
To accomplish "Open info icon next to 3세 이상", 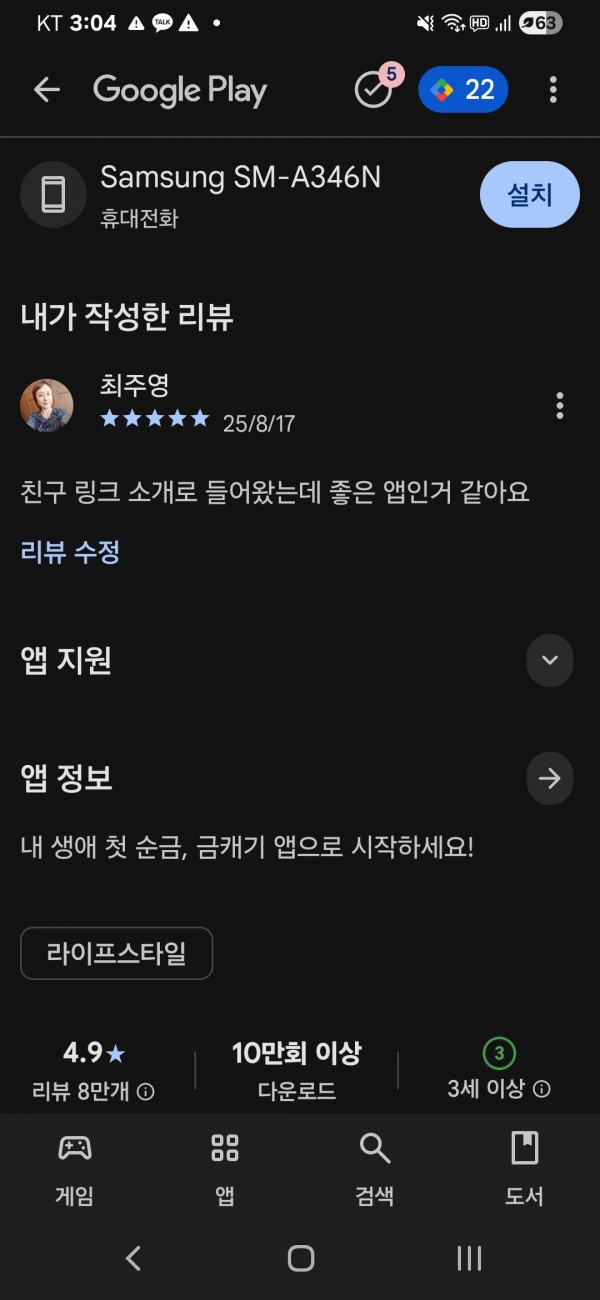I will click(542, 1089).
